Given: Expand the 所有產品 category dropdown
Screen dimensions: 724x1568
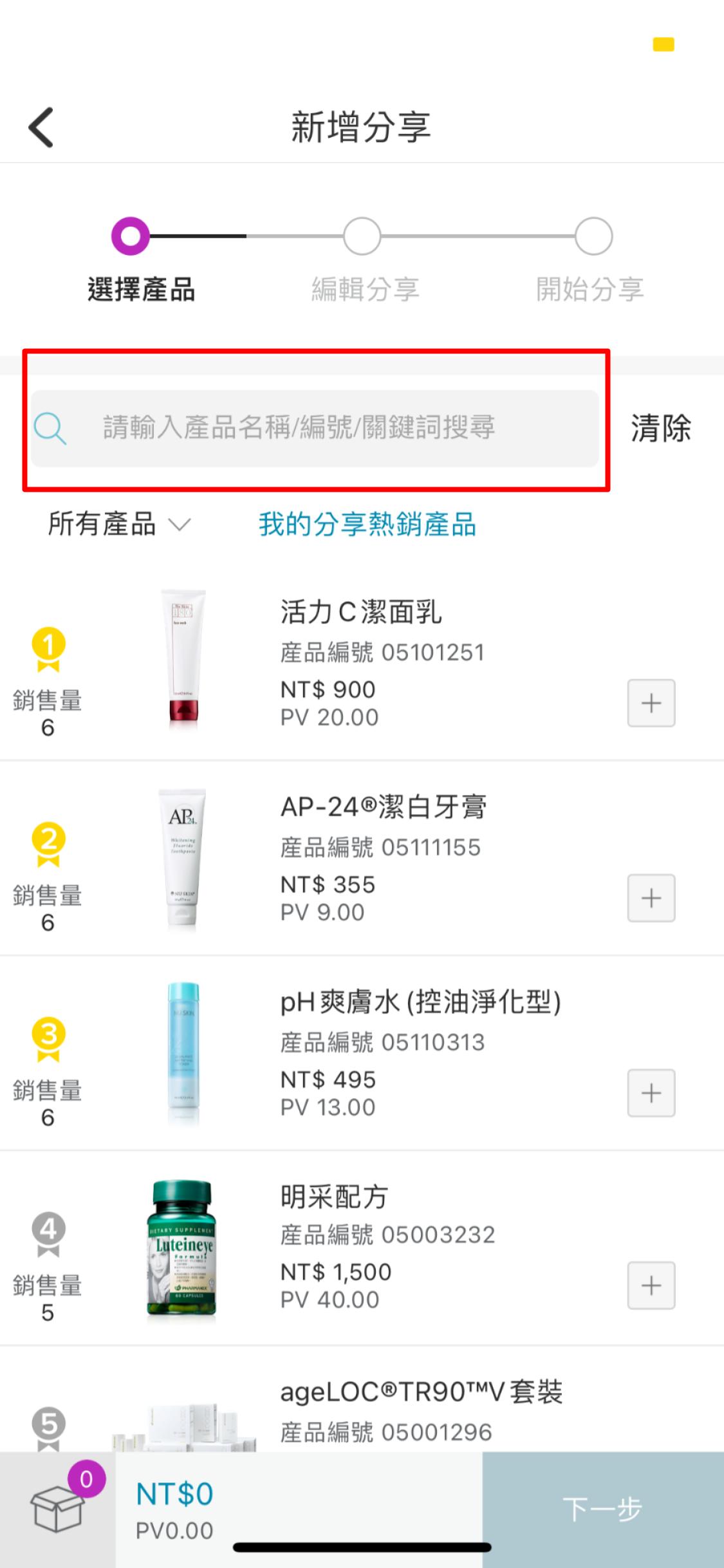Looking at the screenshot, I should (120, 525).
